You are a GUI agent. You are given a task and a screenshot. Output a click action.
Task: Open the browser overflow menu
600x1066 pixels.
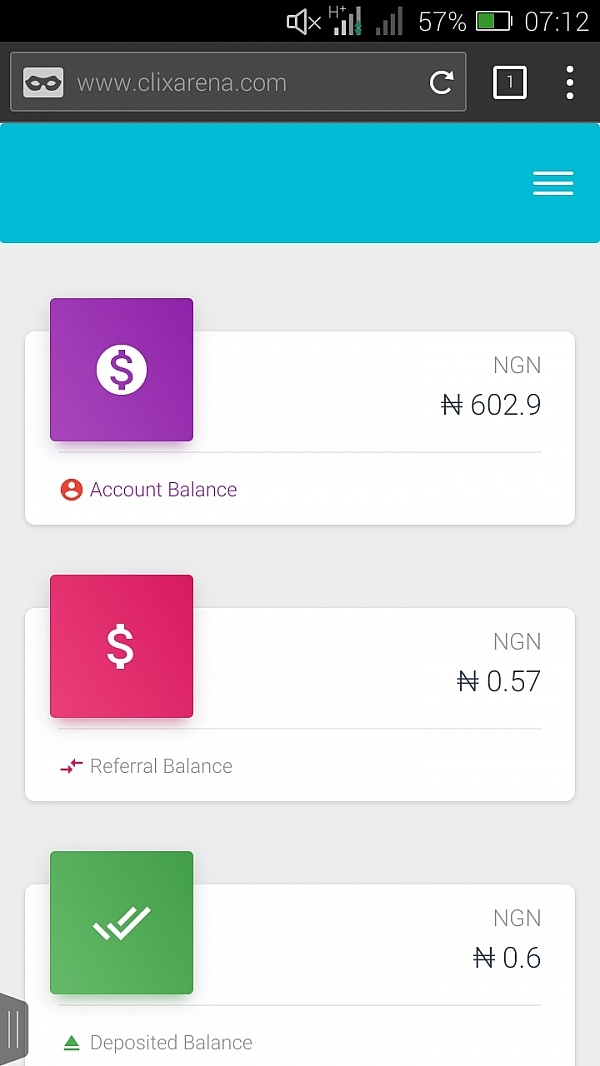[569, 82]
